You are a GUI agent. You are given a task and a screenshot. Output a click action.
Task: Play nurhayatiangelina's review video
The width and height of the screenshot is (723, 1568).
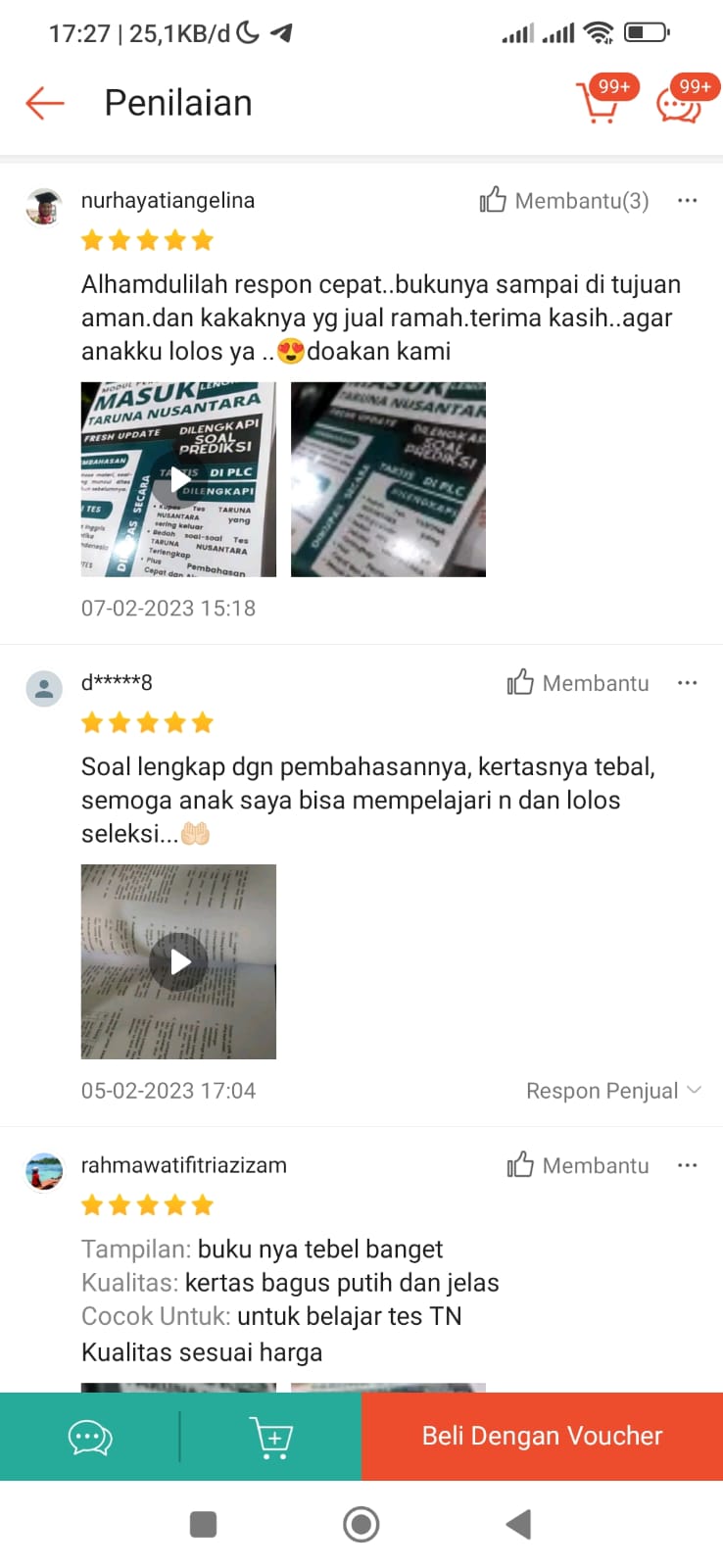pyautogui.click(x=178, y=479)
